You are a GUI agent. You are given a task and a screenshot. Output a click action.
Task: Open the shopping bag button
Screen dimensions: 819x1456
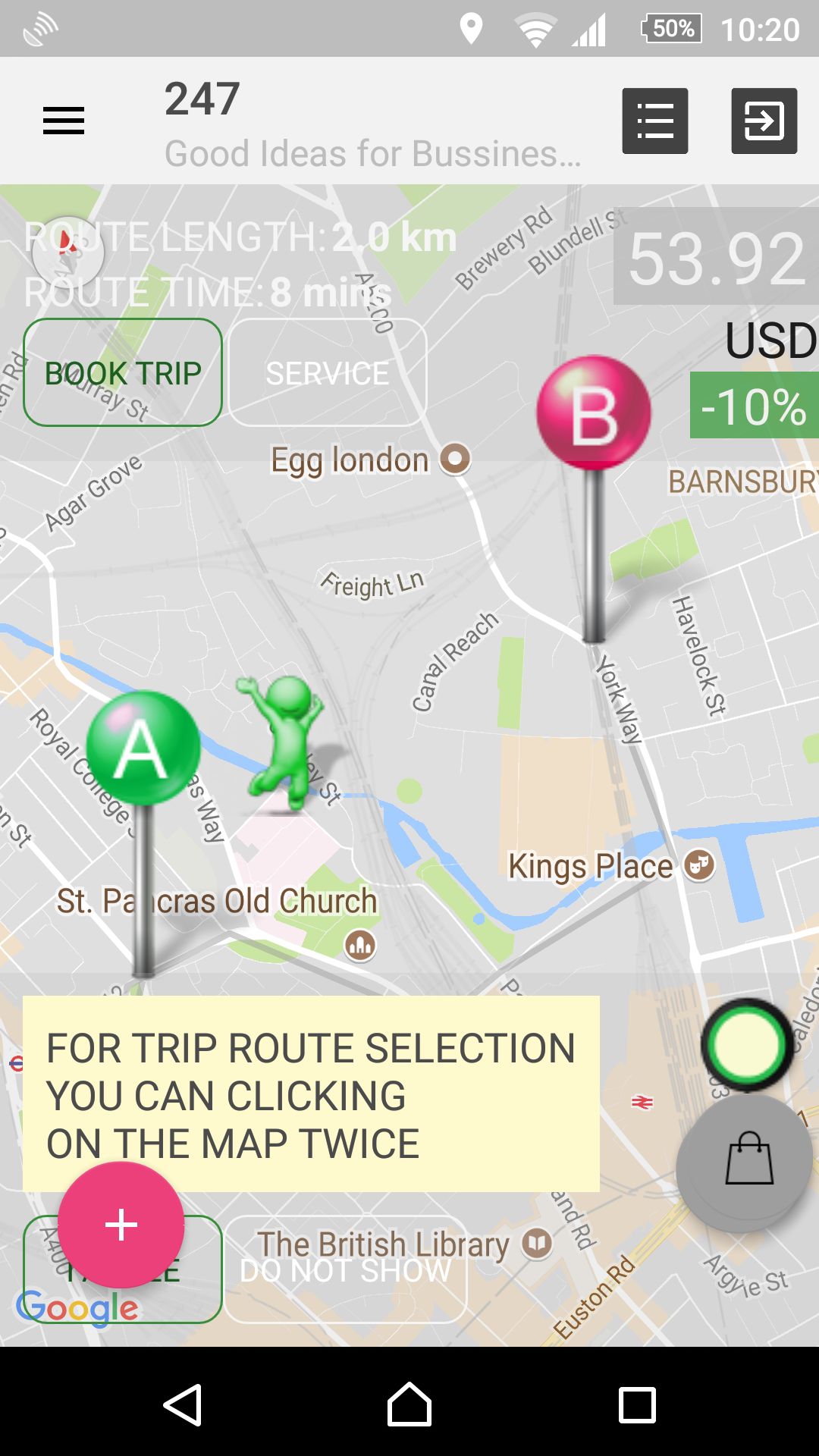pos(748,1159)
